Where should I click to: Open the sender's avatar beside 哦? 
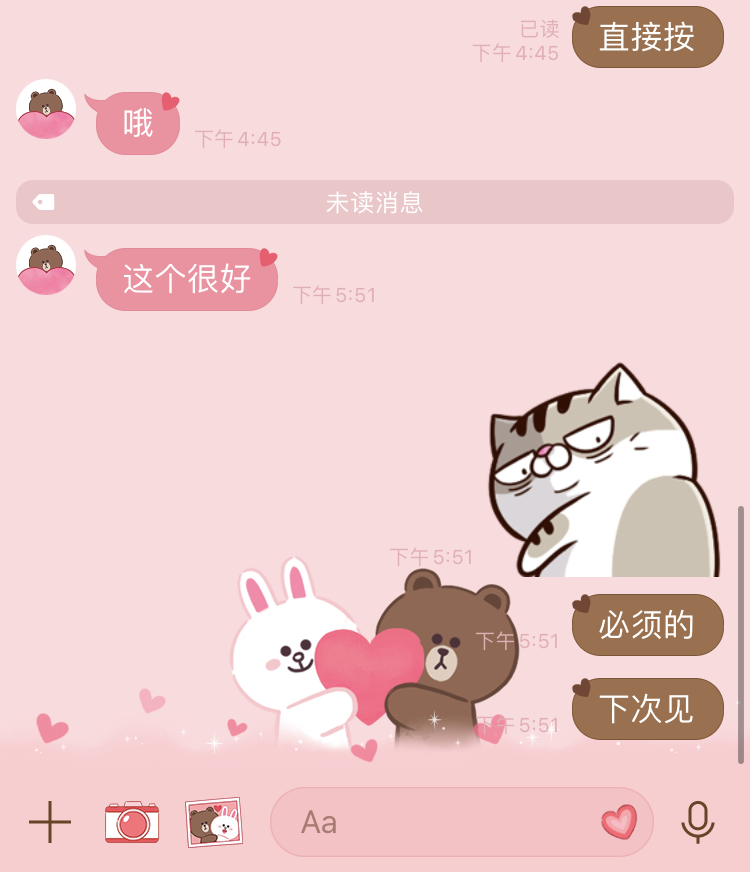(46, 109)
